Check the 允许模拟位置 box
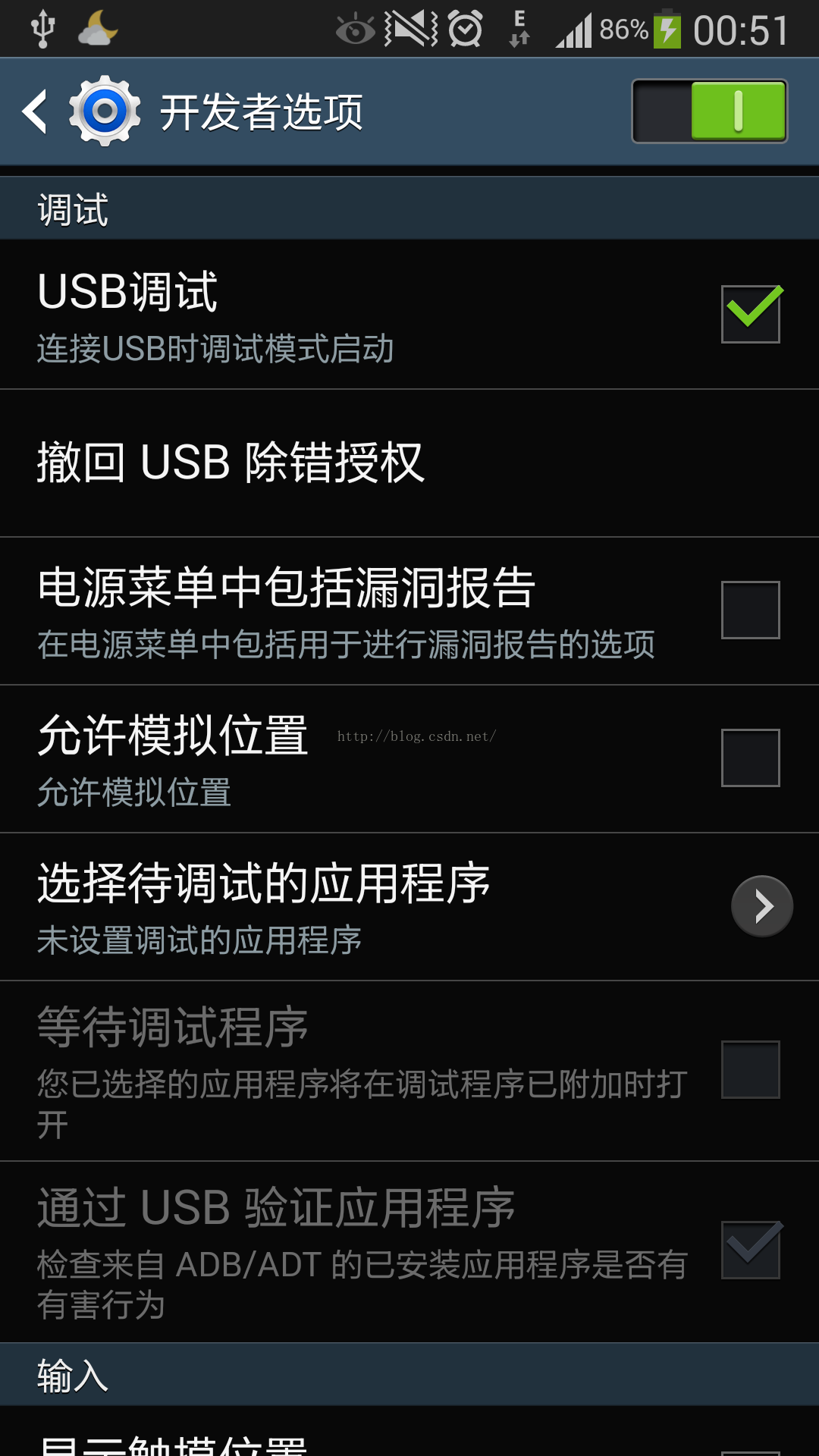This screenshot has height=1456, width=819. tap(750, 758)
